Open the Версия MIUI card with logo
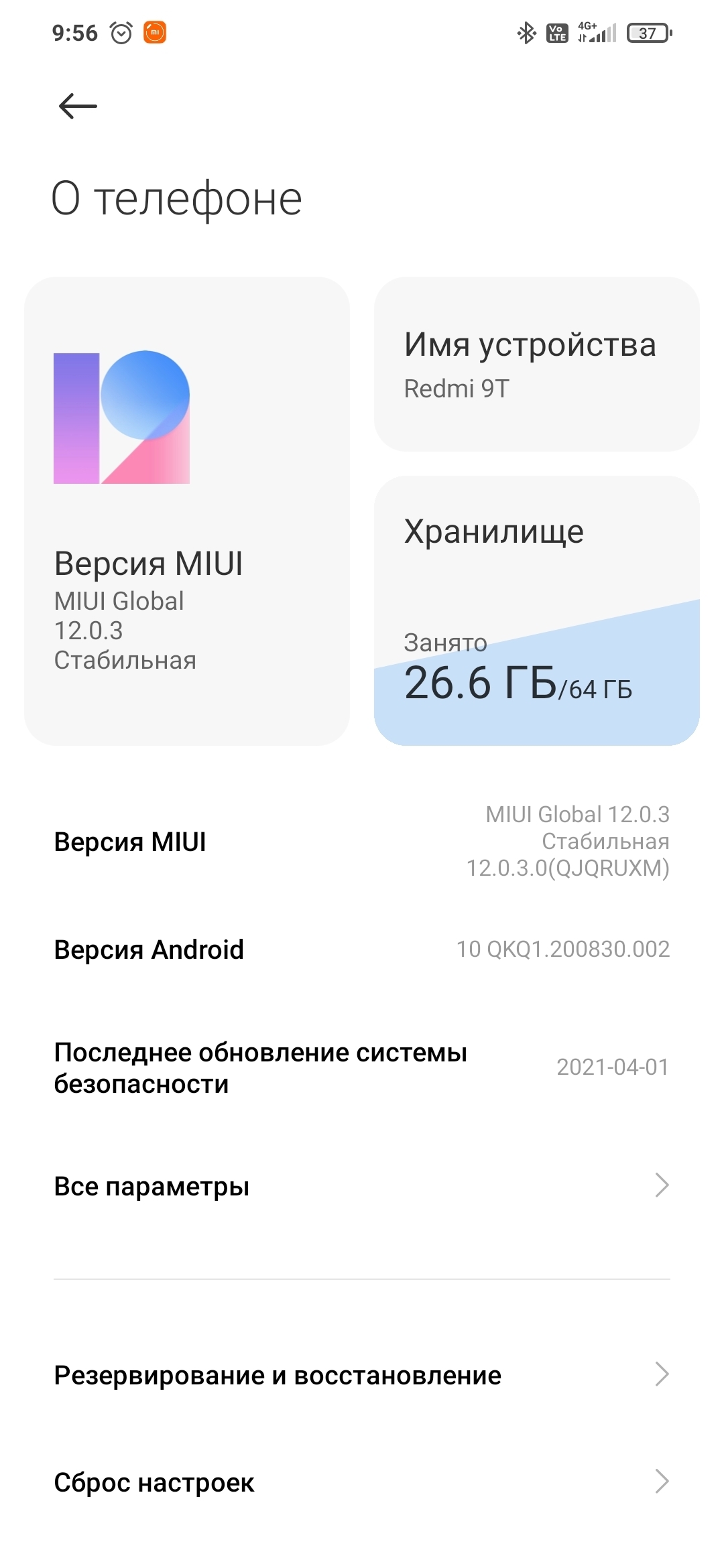724x1568 pixels. click(186, 511)
